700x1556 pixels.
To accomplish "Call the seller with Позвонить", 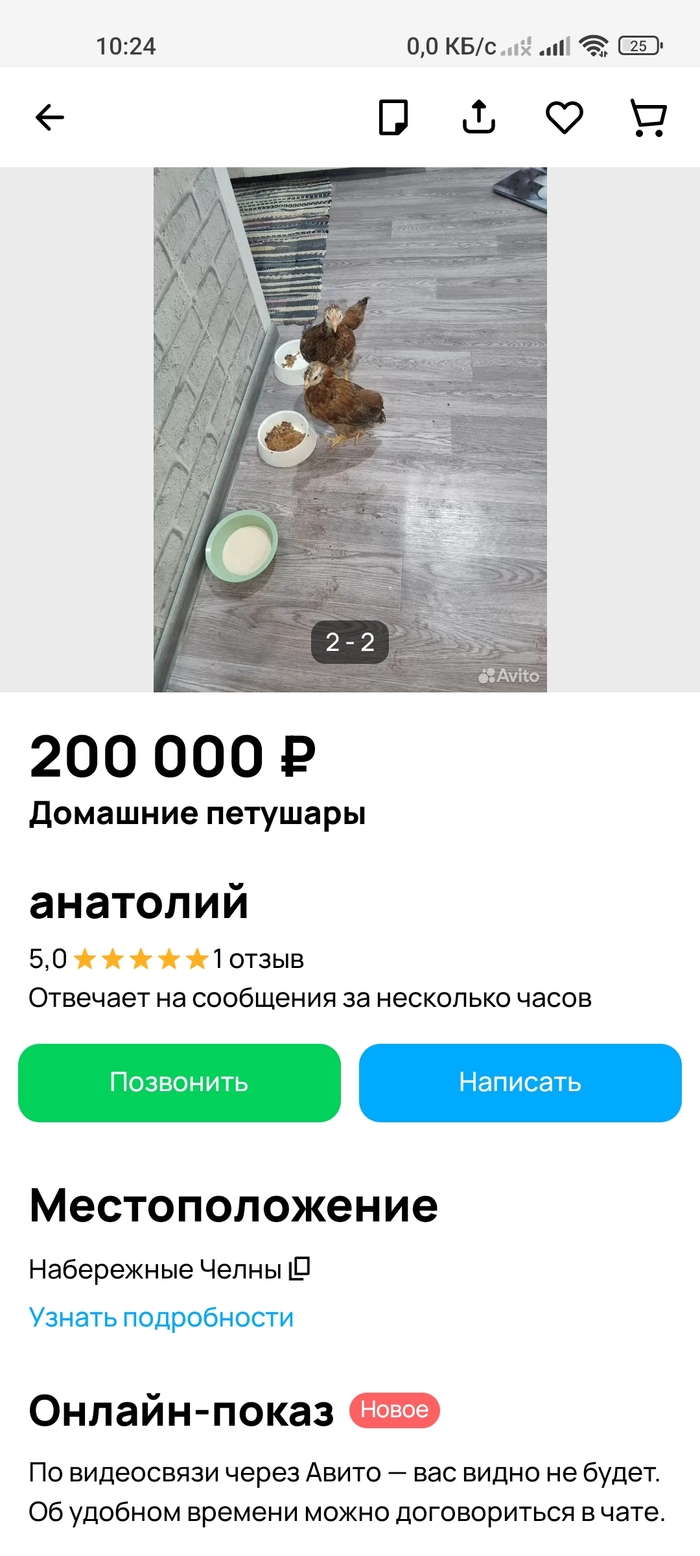I will point(179,1082).
